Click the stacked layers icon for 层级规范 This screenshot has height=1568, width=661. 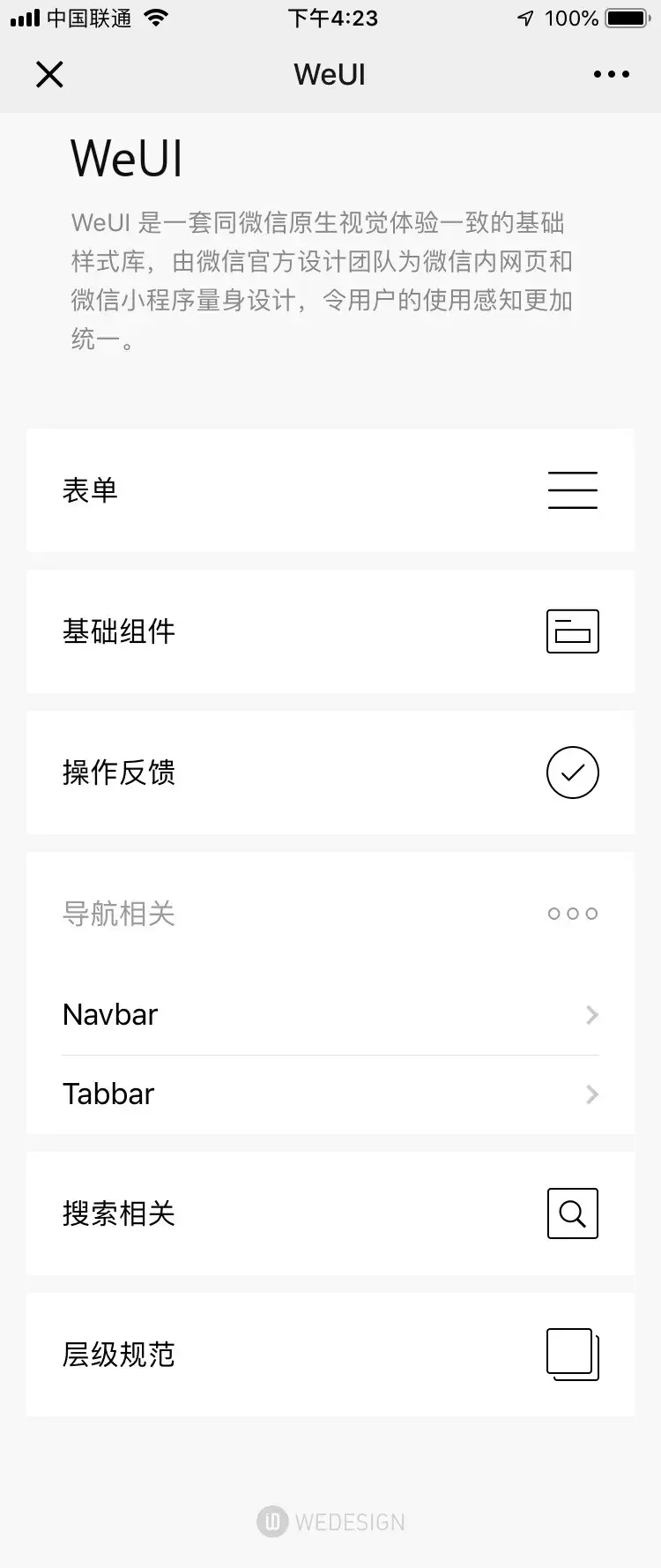(571, 1355)
